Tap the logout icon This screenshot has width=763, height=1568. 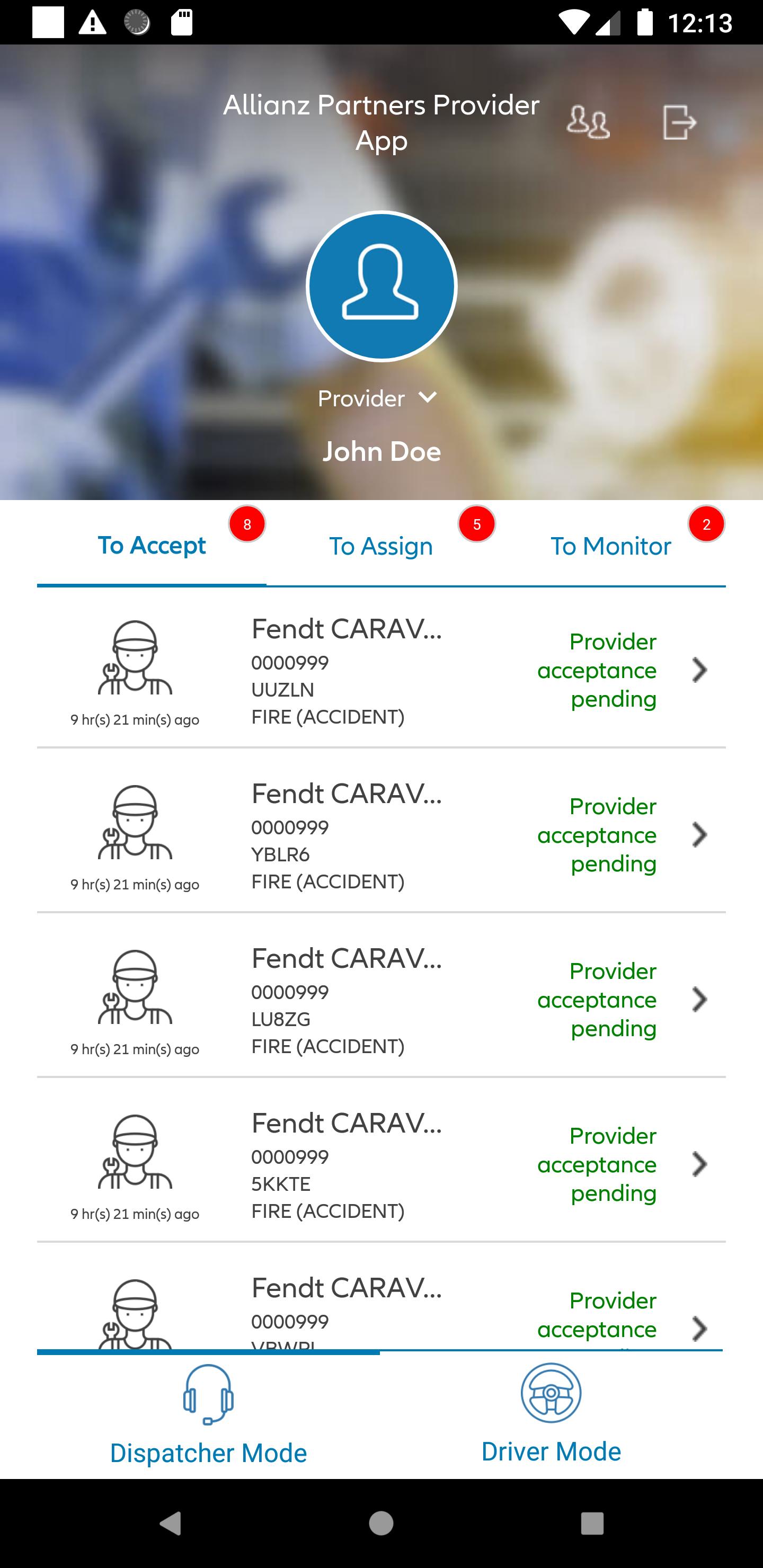coord(679,122)
